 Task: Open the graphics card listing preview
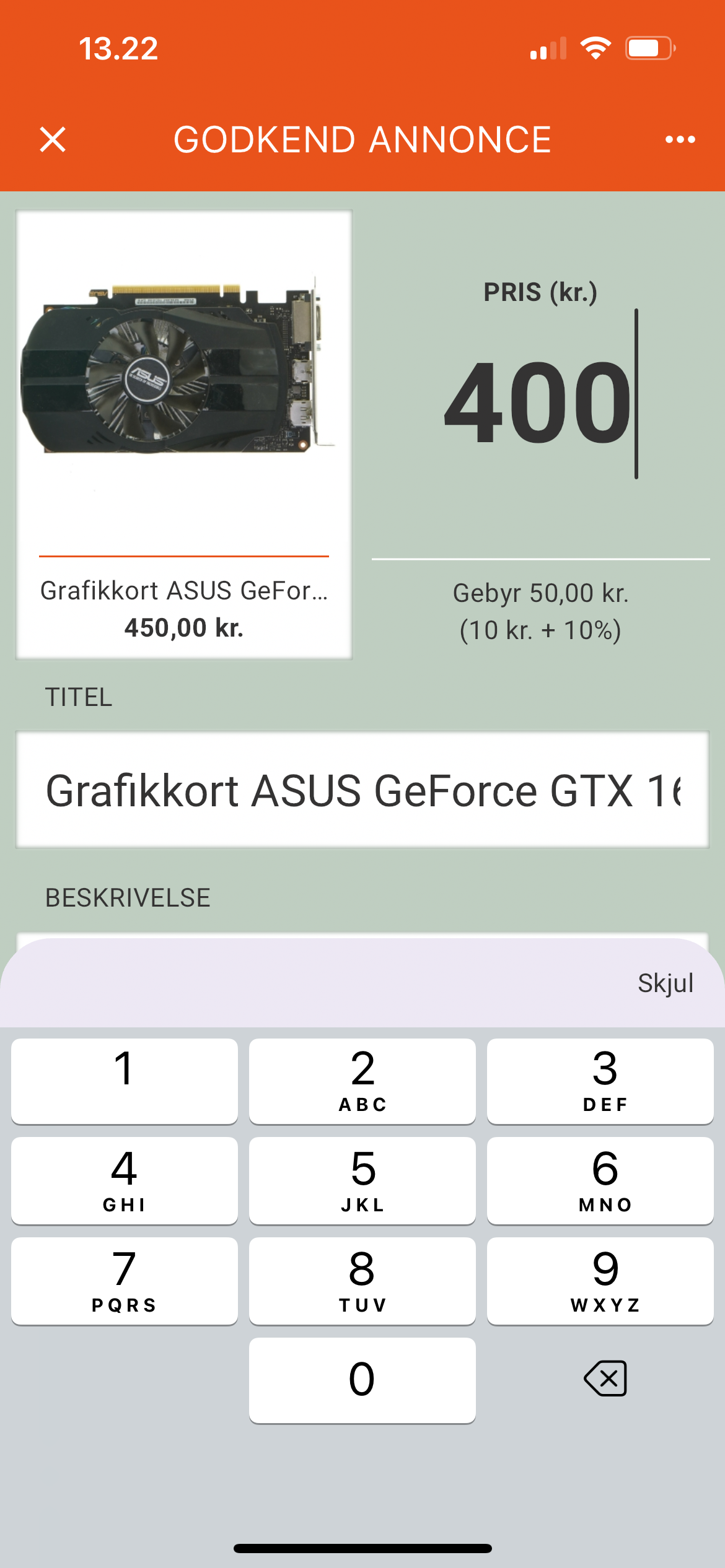pyautogui.click(x=184, y=433)
